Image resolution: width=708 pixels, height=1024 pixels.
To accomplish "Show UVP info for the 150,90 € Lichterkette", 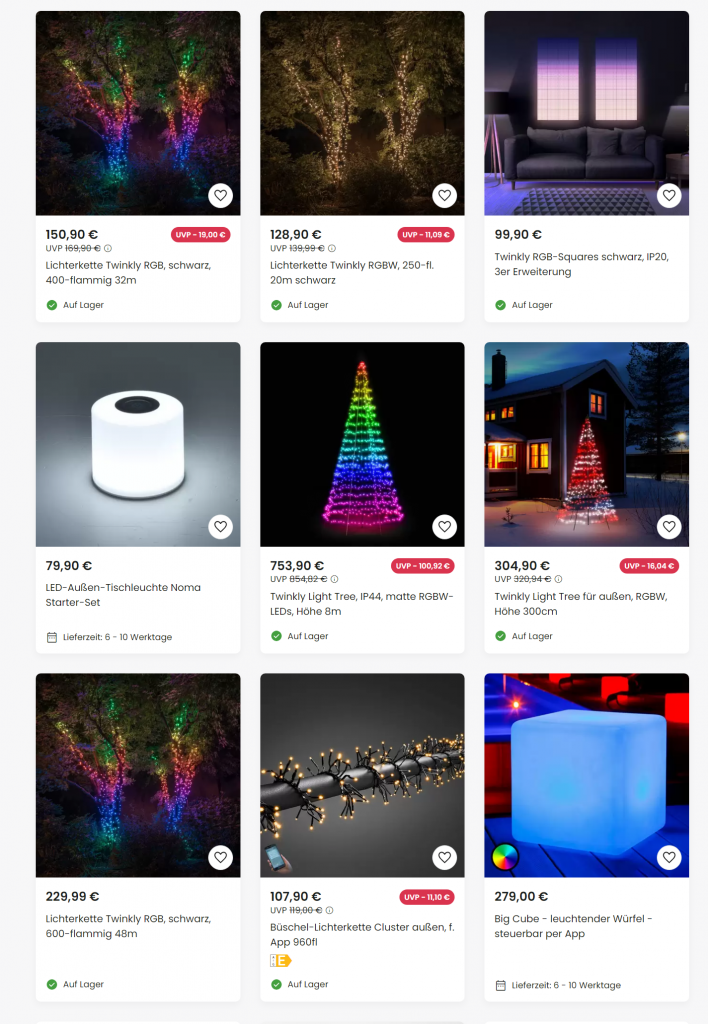I will (108, 248).
